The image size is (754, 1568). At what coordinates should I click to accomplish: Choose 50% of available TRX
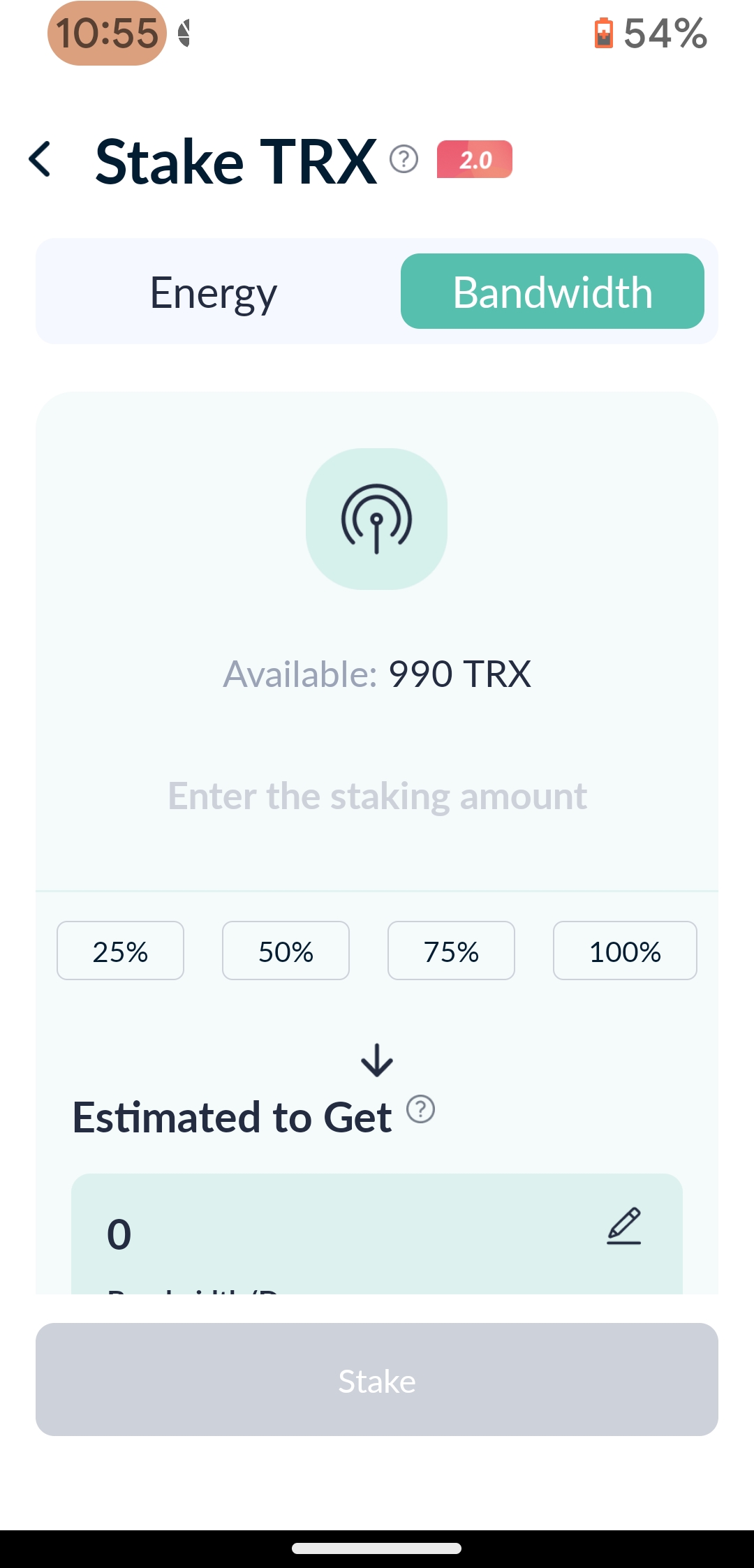(x=286, y=951)
